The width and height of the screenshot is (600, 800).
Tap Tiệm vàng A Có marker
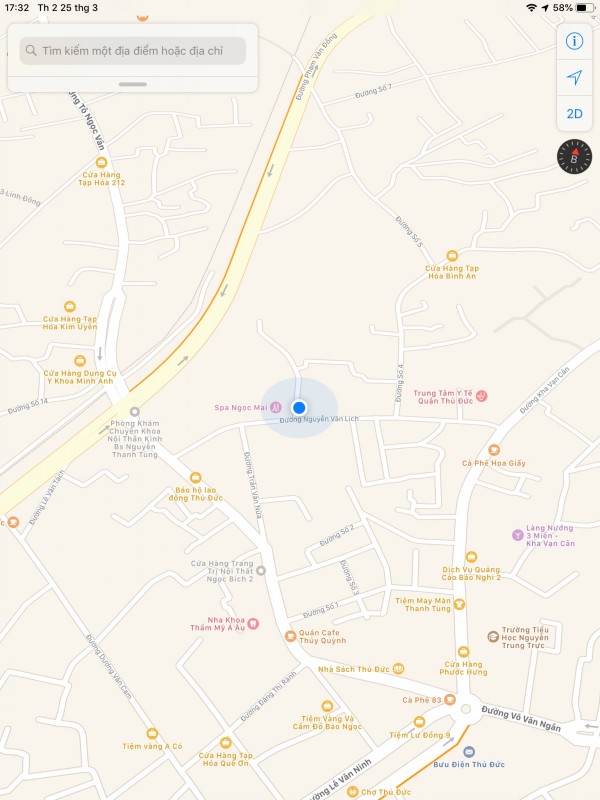[x=152, y=734]
